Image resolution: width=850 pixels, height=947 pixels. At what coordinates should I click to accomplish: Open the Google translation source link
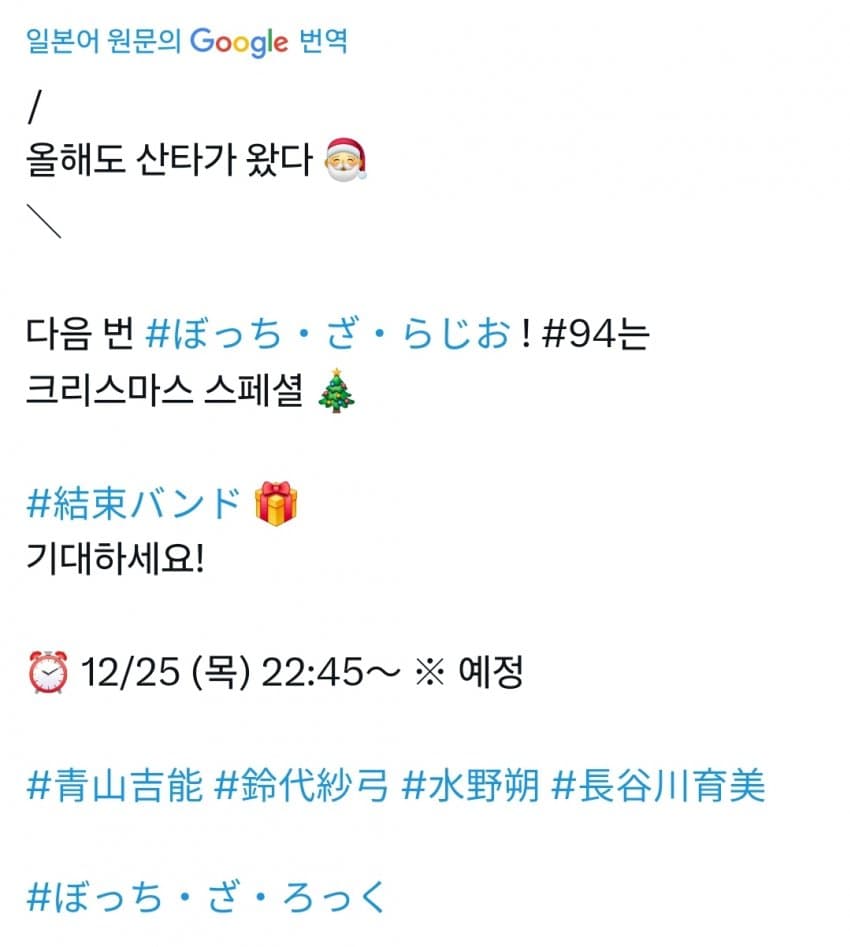pyautogui.click(x=189, y=42)
